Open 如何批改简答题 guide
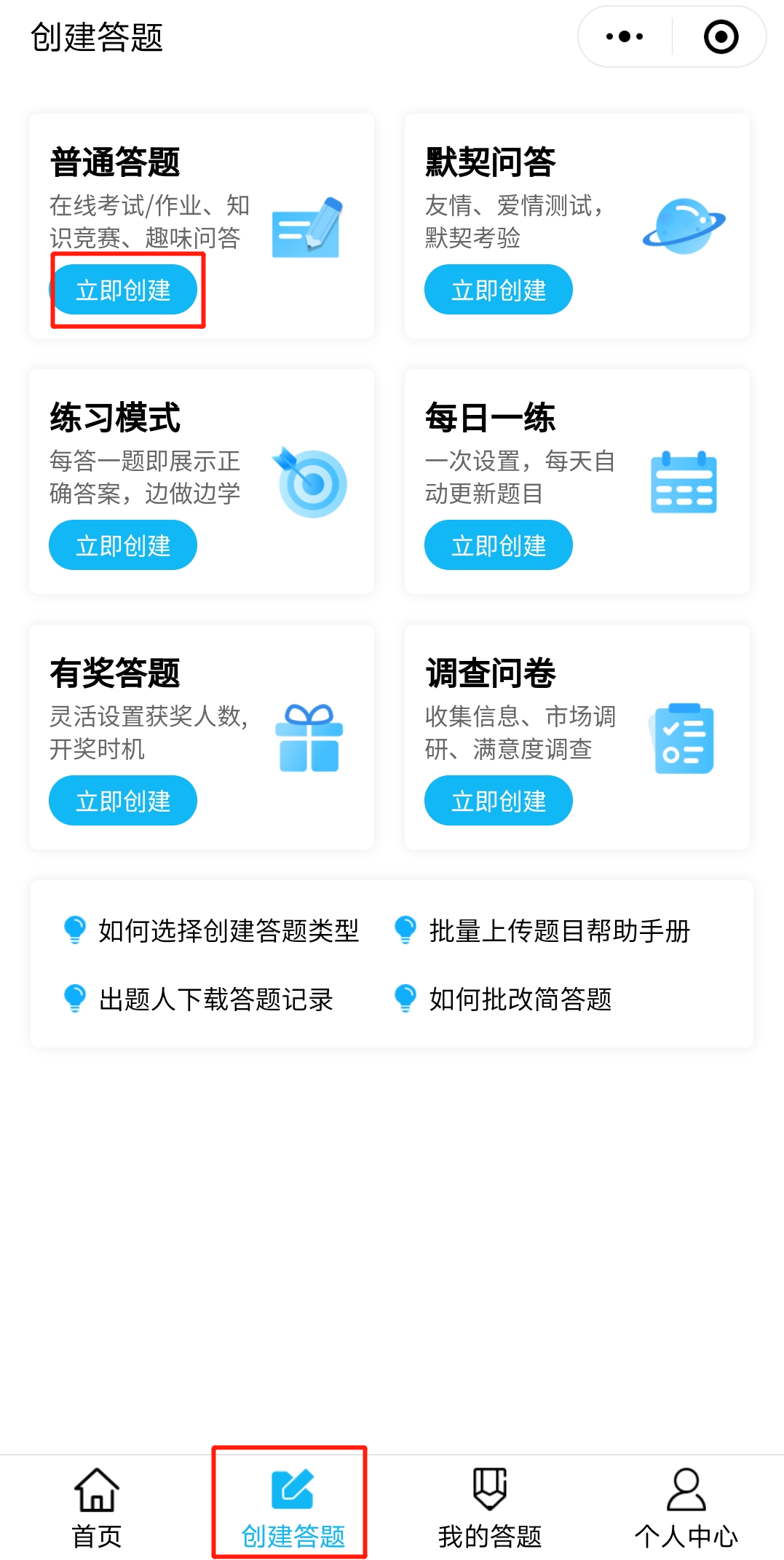The width and height of the screenshot is (784, 1560). [520, 999]
